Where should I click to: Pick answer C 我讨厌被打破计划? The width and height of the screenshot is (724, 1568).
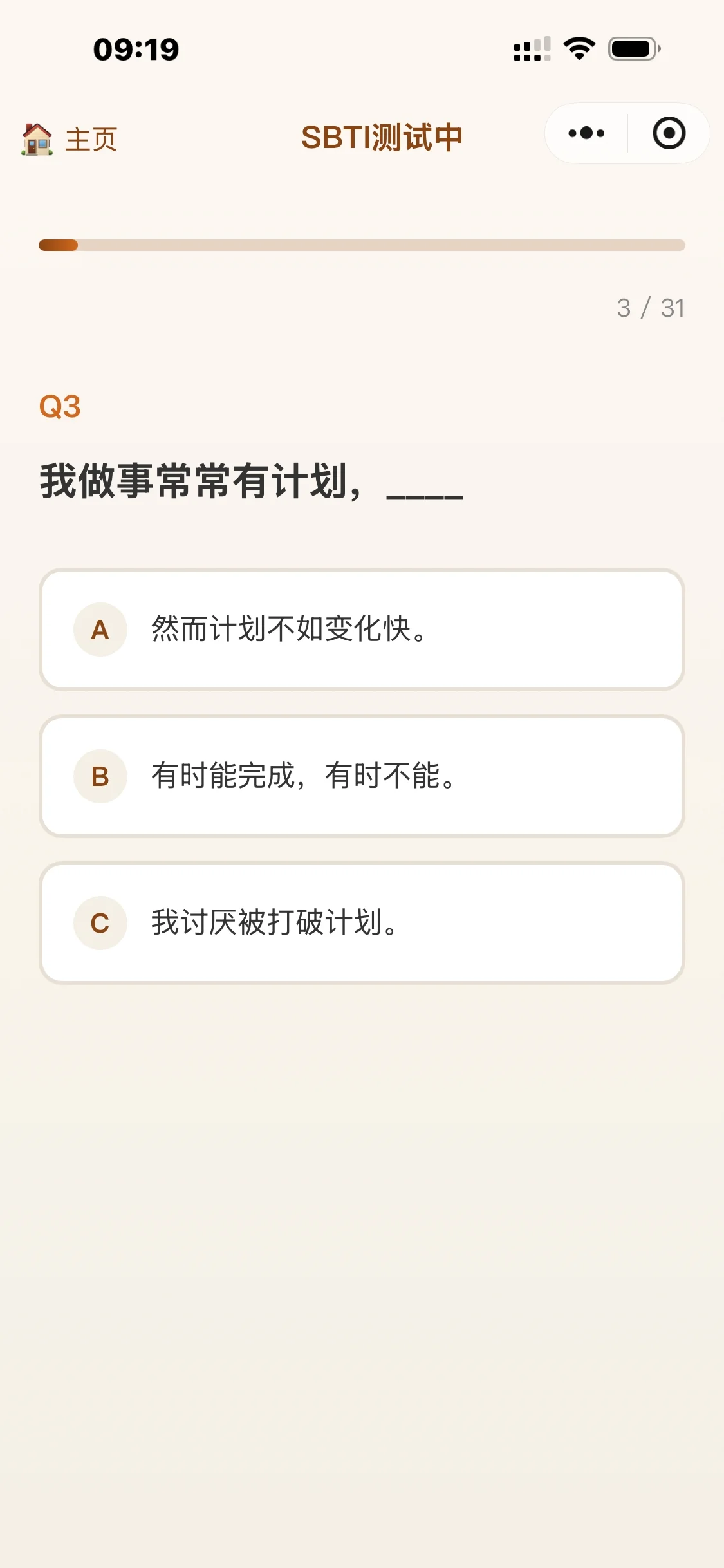tap(362, 924)
